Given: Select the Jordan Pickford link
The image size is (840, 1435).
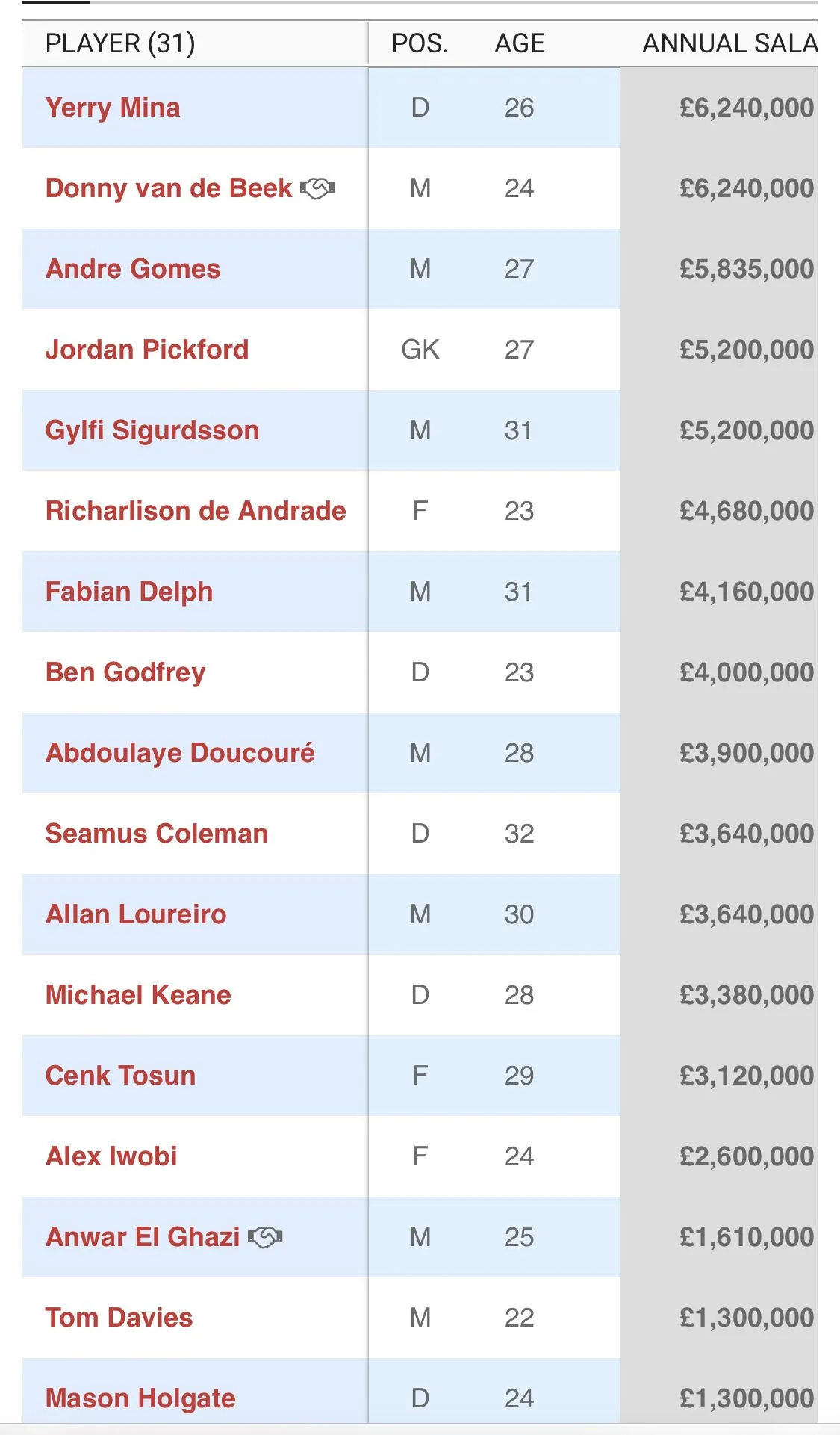Looking at the screenshot, I should tap(147, 350).
